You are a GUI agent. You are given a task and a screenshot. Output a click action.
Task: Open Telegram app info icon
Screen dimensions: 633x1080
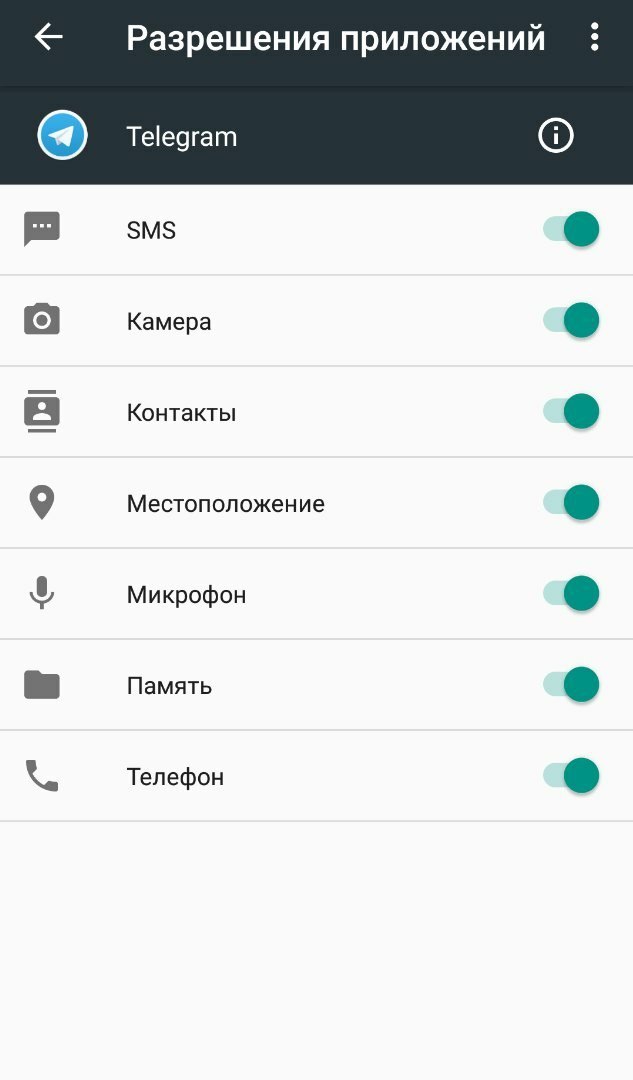click(x=556, y=135)
